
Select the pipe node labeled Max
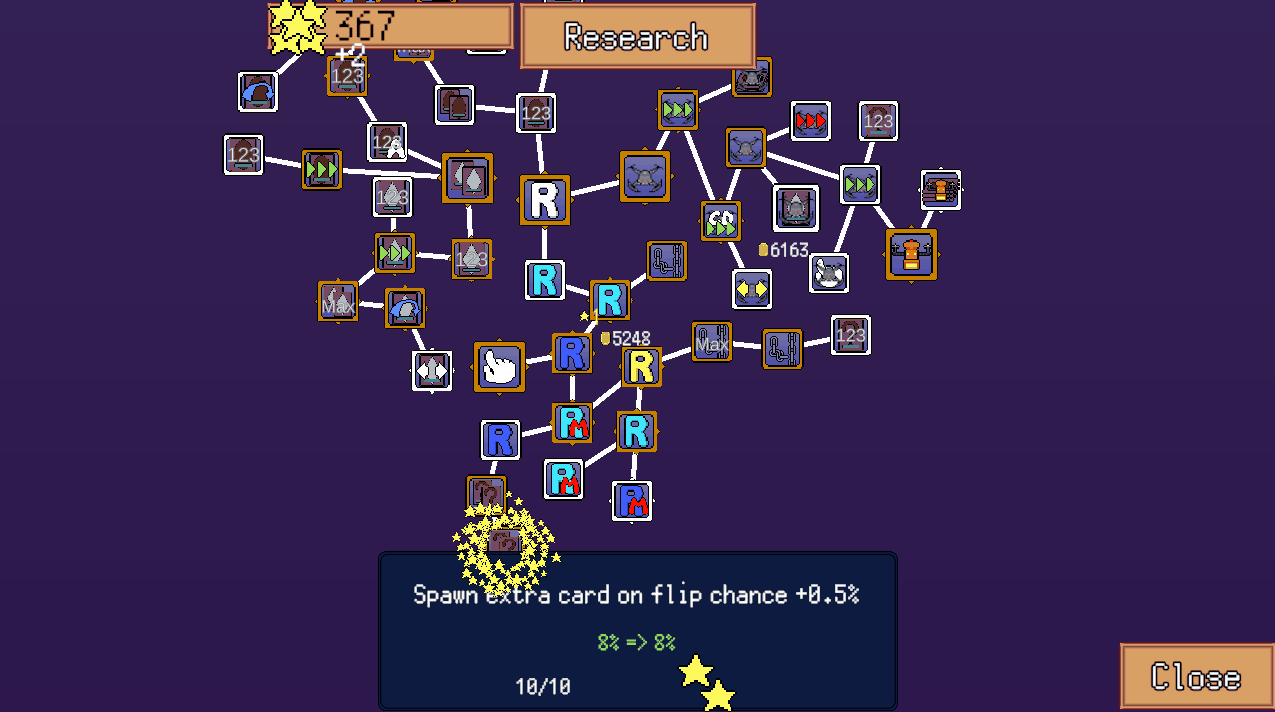(x=712, y=341)
